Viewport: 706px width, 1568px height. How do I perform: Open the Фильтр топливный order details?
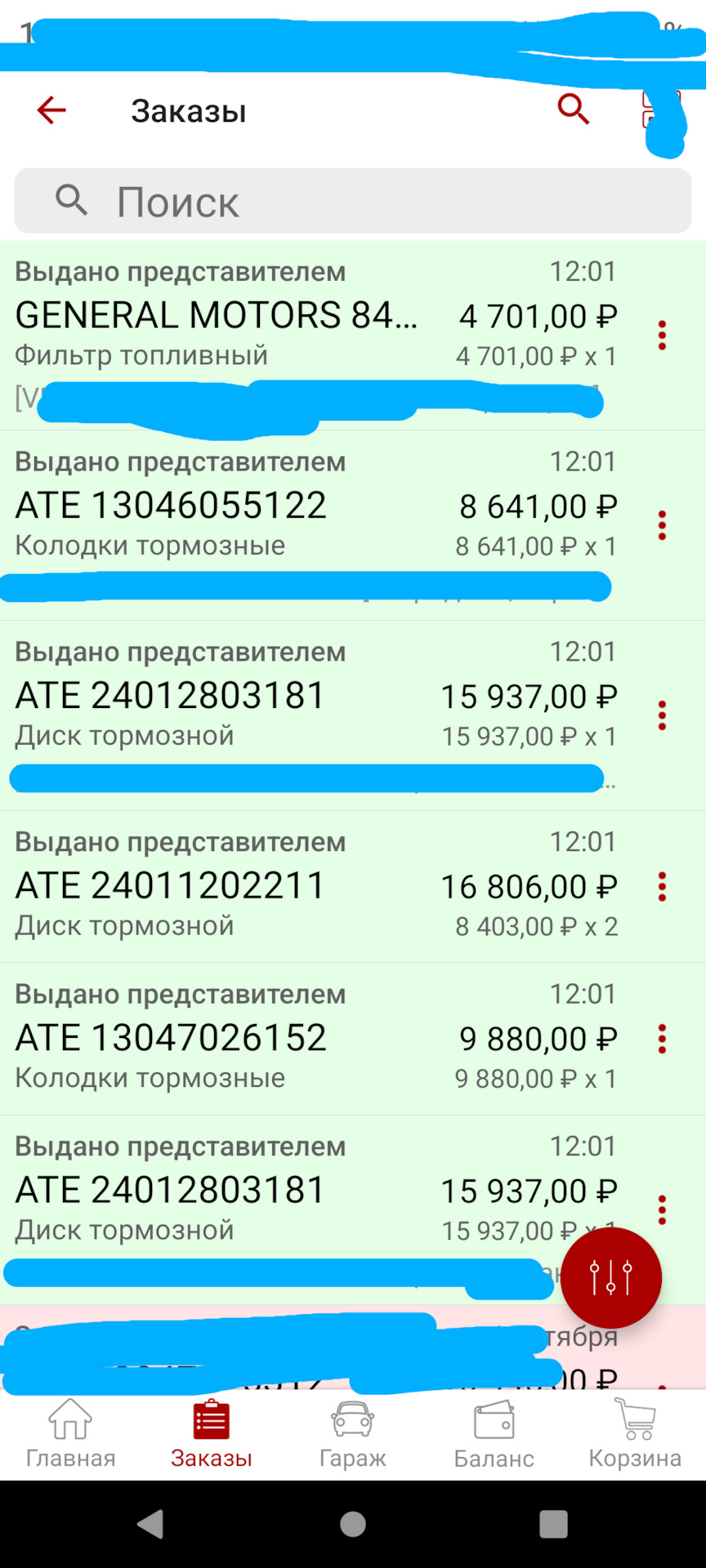click(286, 335)
